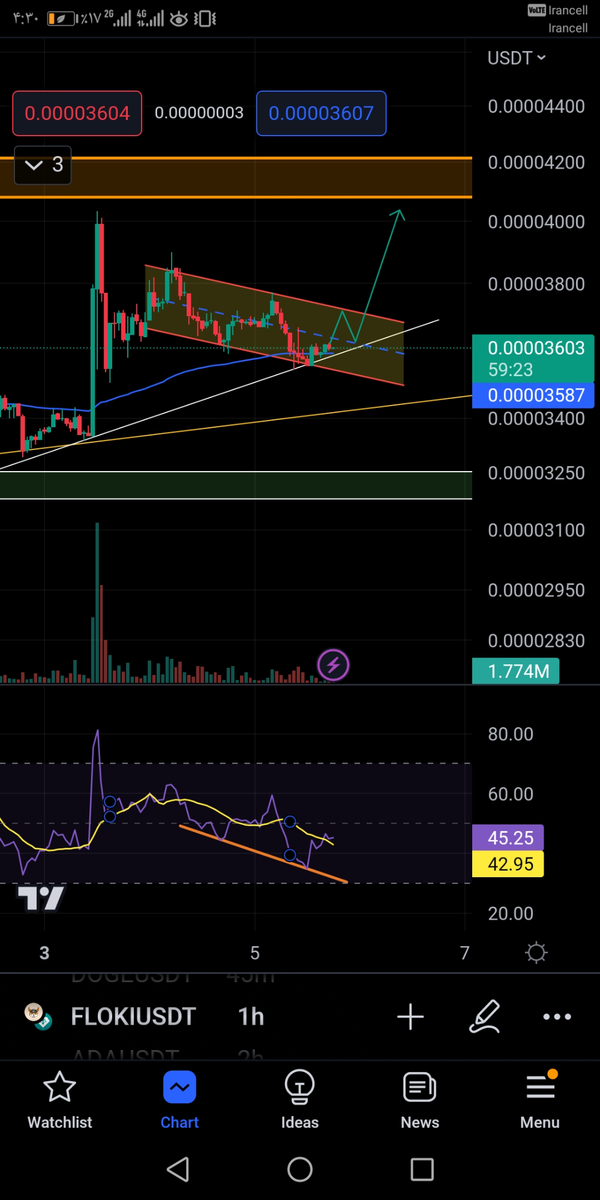
Task: Change the 1h timeframe interval
Action: 251,1017
